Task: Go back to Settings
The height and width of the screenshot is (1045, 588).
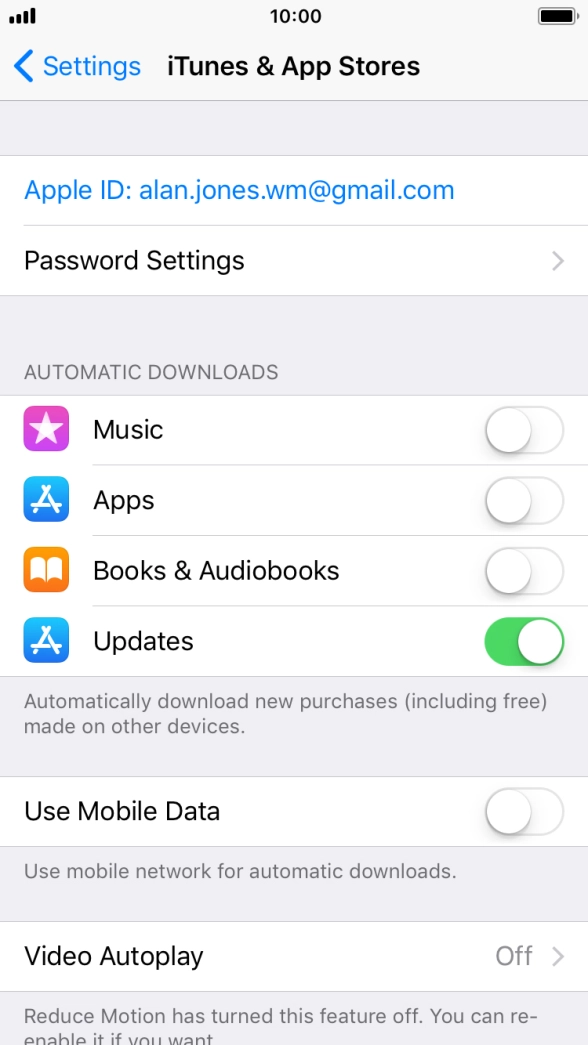Action: point(77,67)
